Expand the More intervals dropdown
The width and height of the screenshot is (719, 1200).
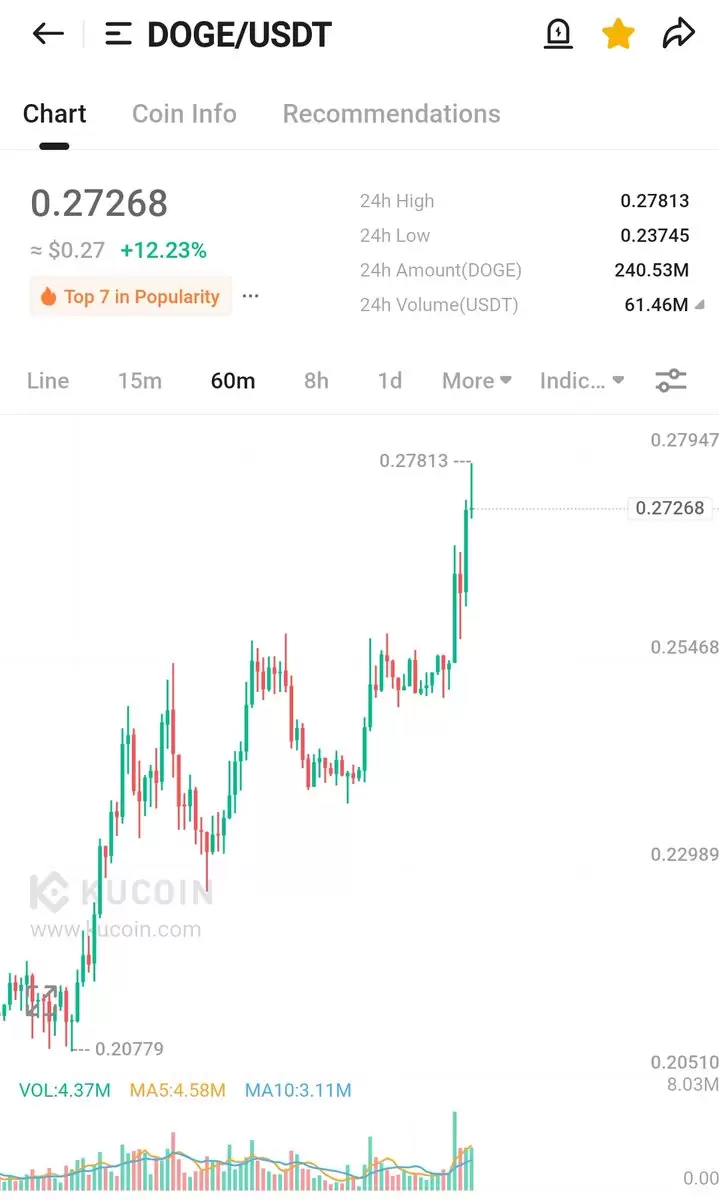pos(477,381)
